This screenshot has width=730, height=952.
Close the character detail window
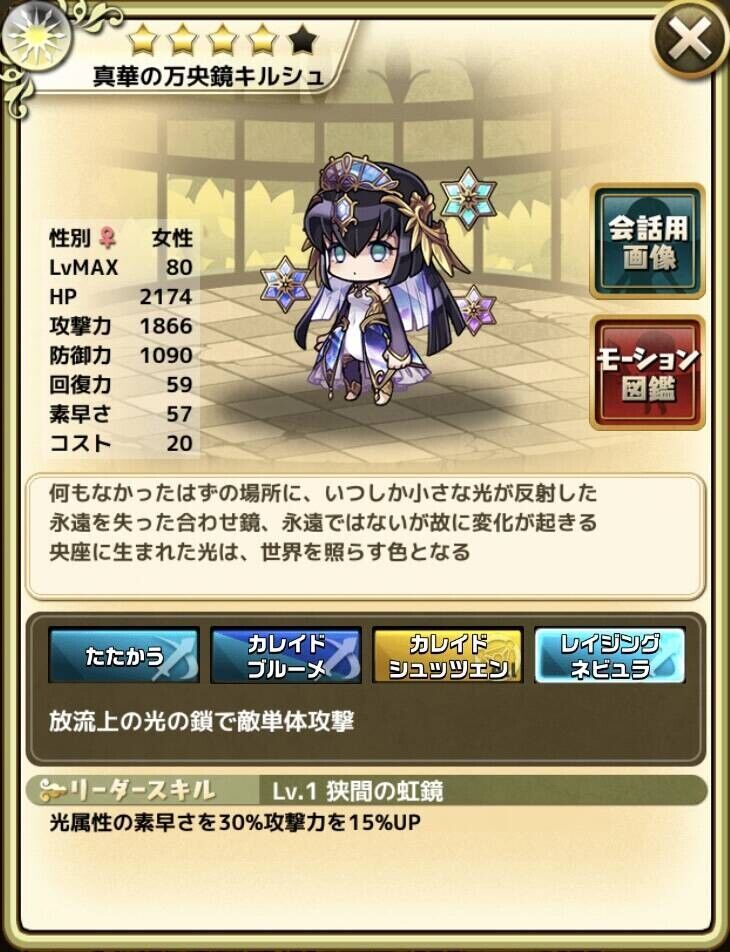click(x=690, y=40)
